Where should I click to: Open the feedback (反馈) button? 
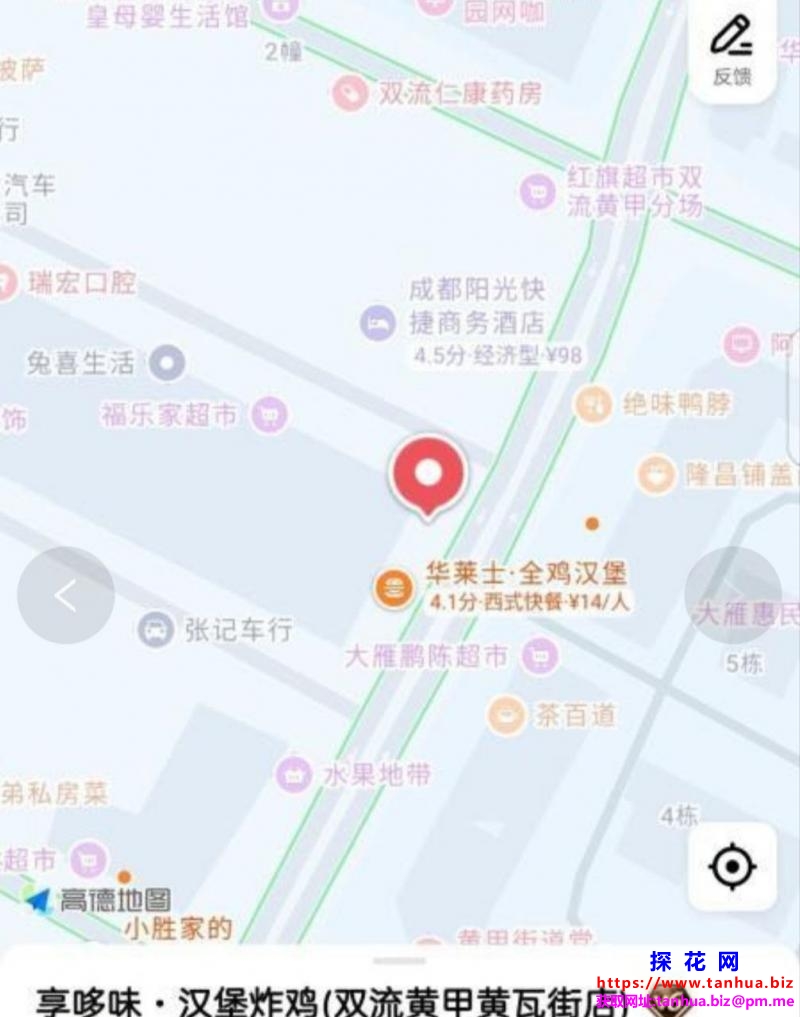(732, 50)
